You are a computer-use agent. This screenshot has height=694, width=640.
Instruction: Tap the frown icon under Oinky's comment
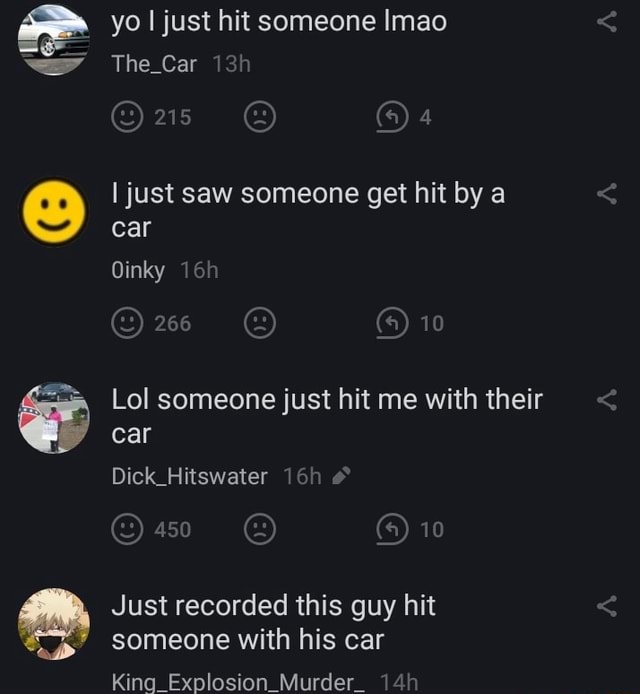260,323
